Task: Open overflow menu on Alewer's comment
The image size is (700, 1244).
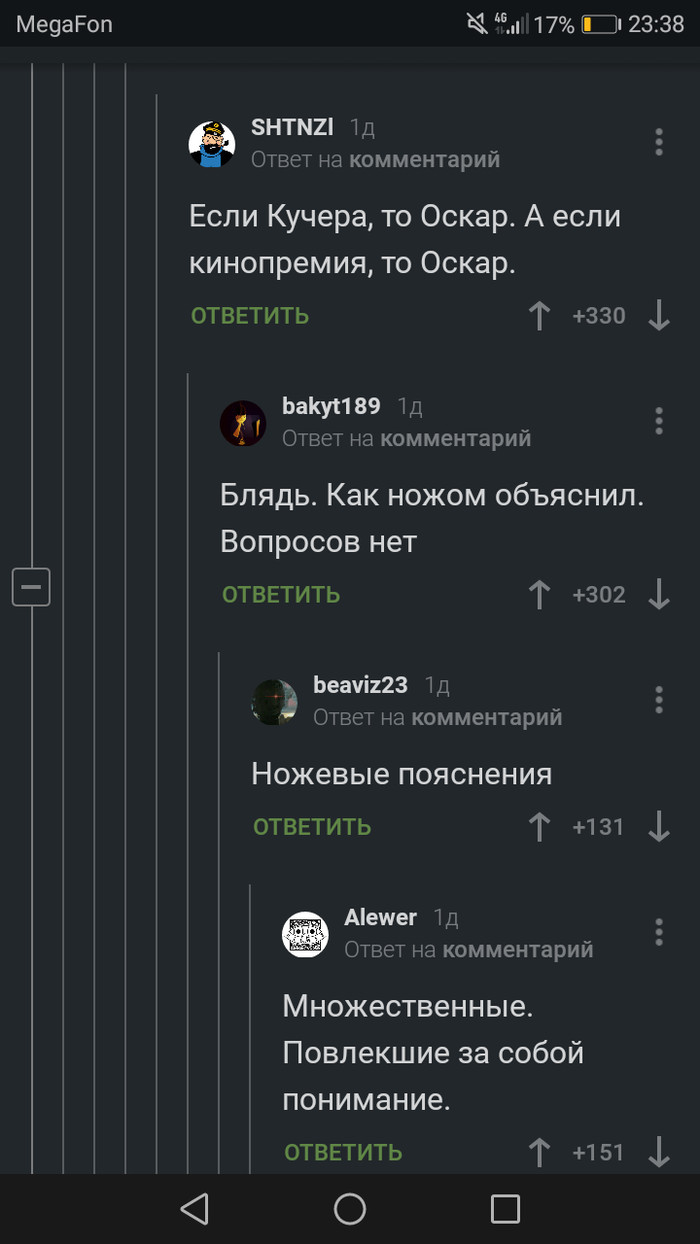Action: (659, 932)
